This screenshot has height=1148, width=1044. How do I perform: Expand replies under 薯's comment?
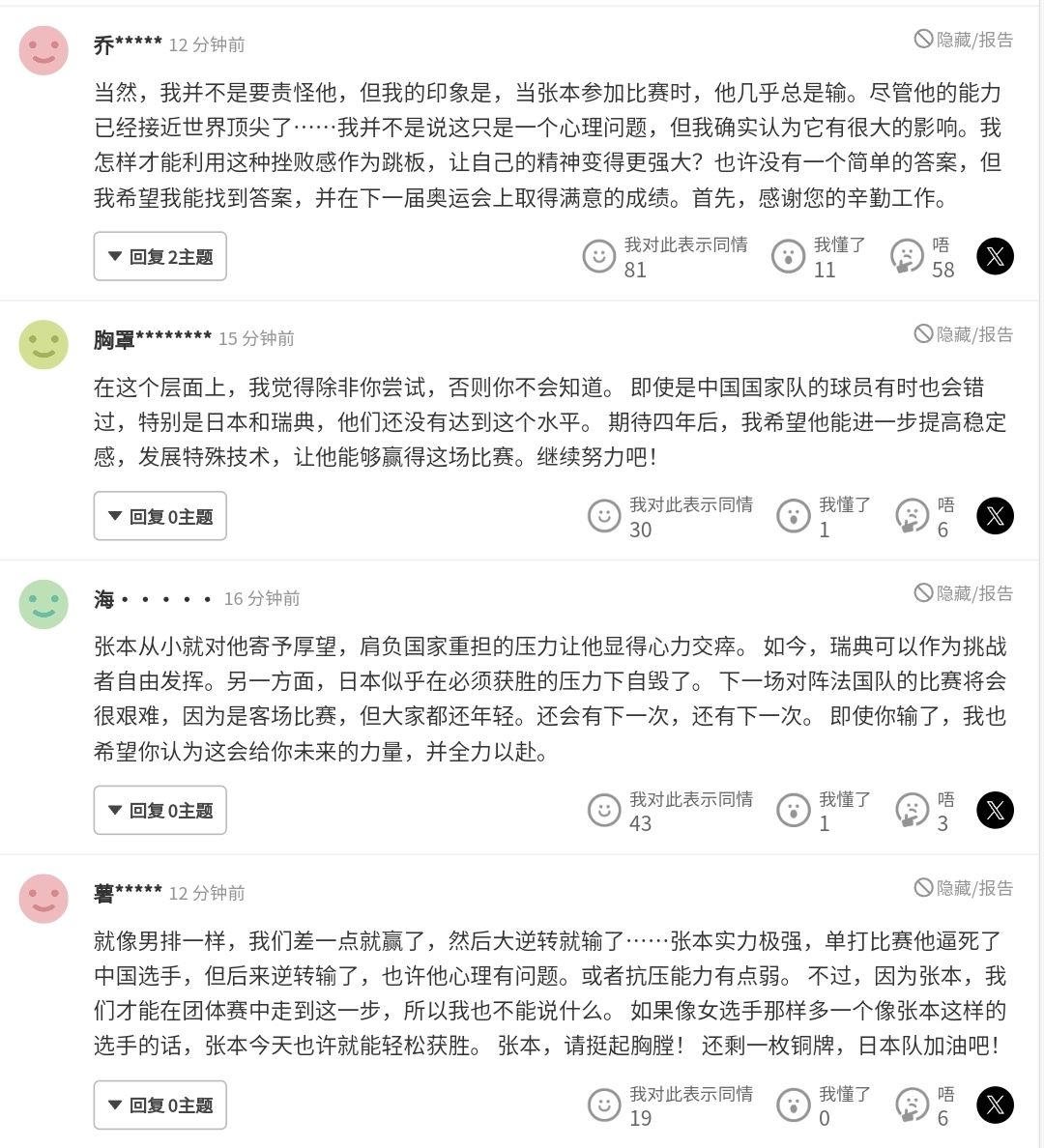(x=160, y=1105)
